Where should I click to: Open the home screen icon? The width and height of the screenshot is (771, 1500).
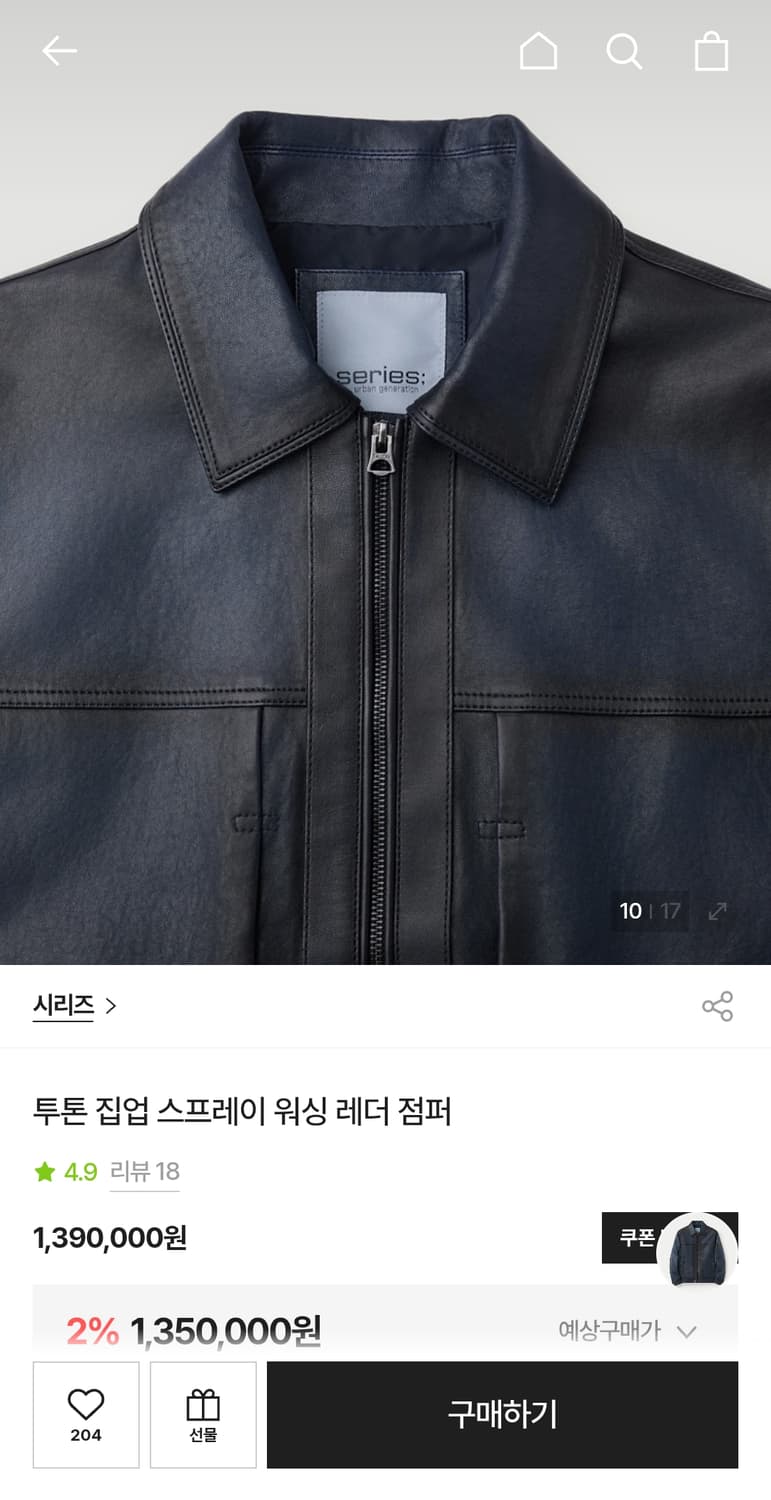click(538, 51)
